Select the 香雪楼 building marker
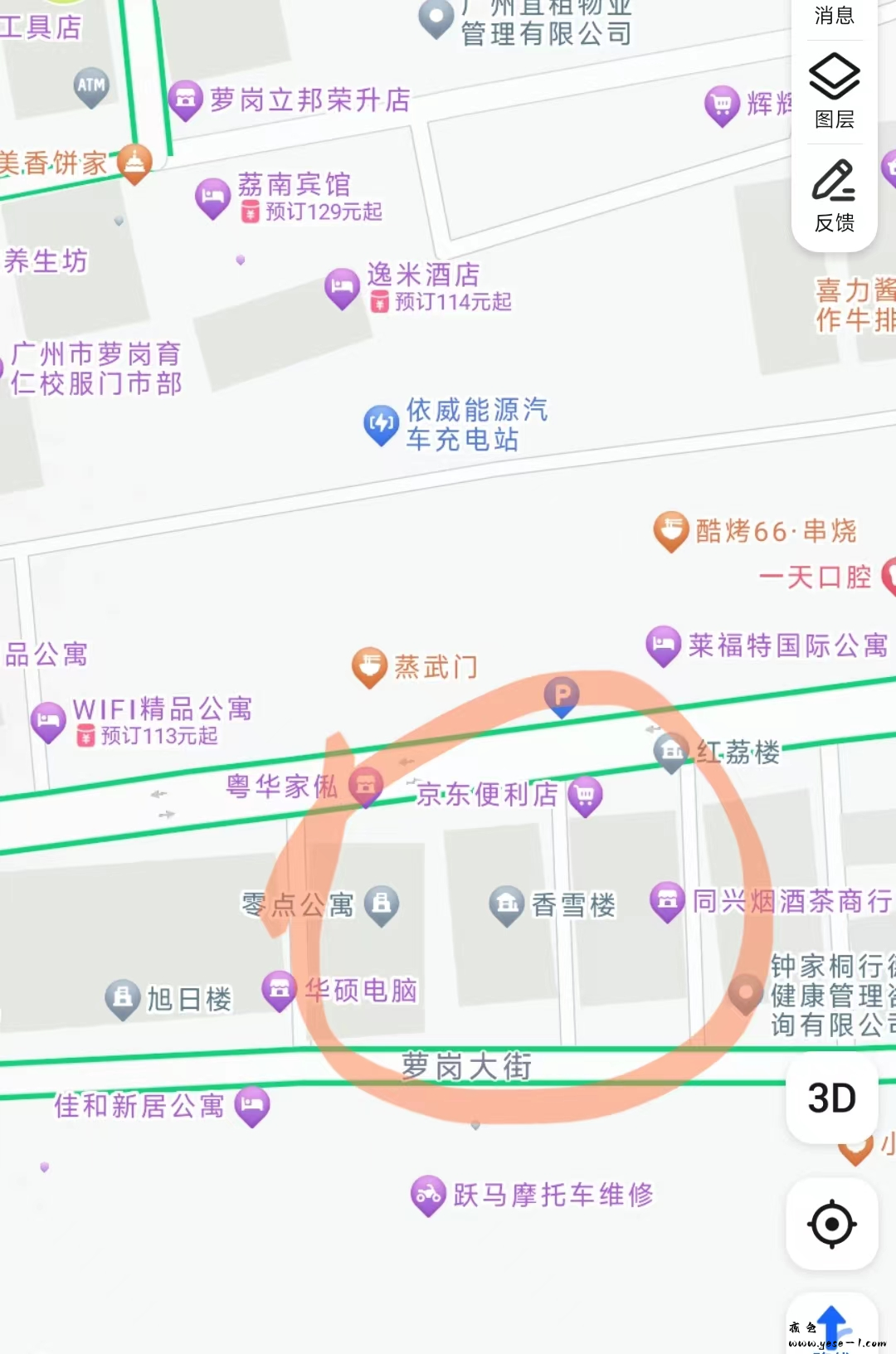The image size is (896, 1354). pyautogui.click(x=506, y=904)
